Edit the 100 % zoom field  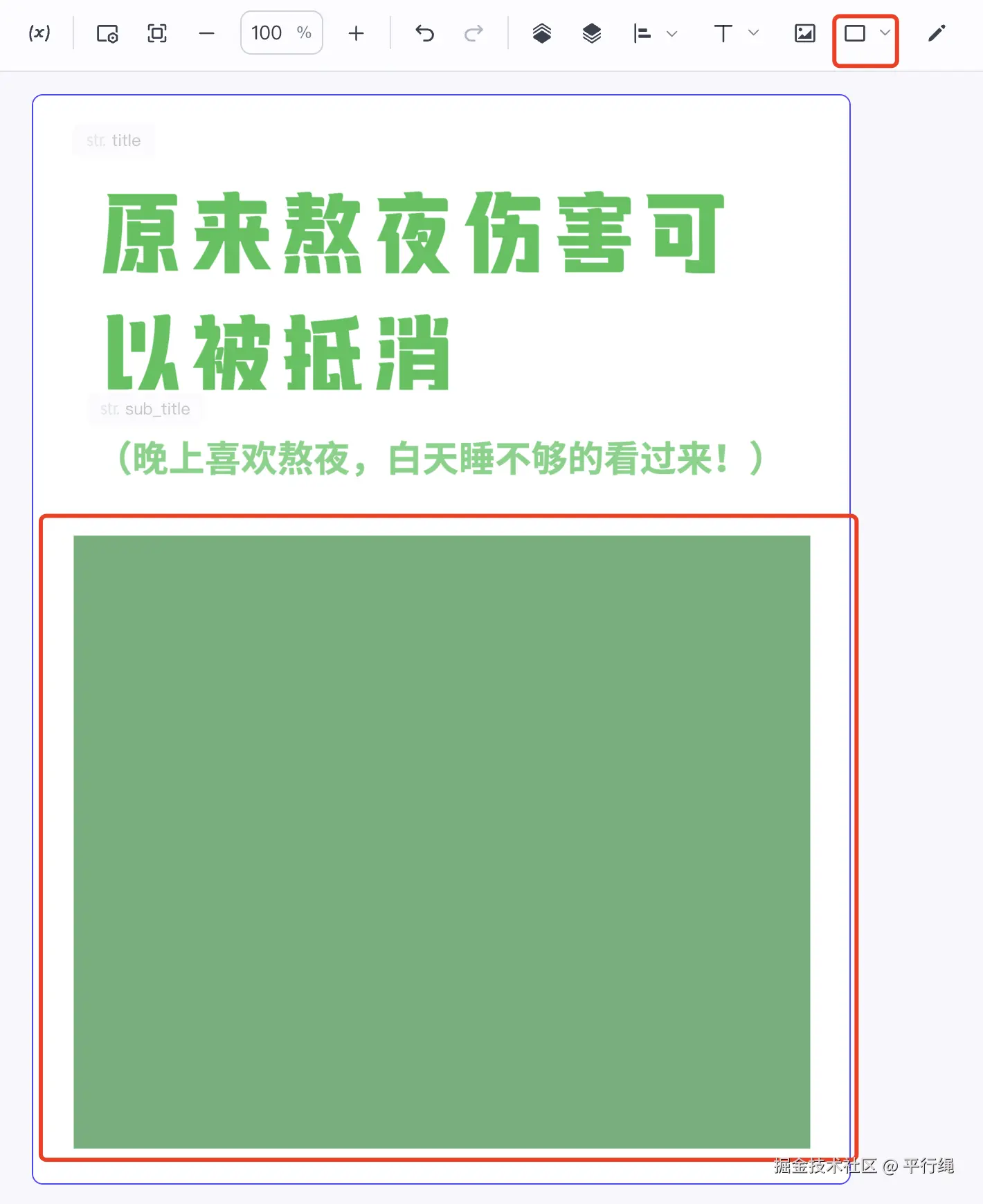281,33
